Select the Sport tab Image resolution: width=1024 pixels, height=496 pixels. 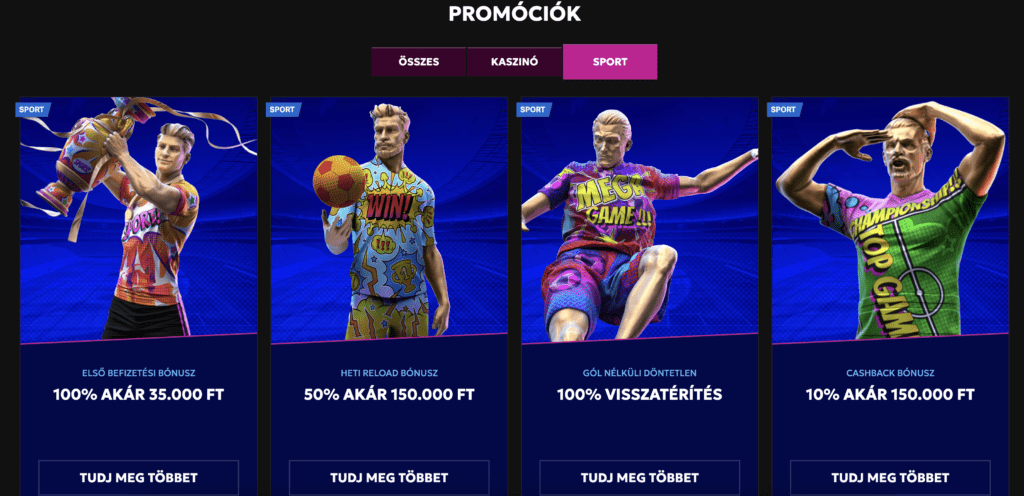pos(610,62)
